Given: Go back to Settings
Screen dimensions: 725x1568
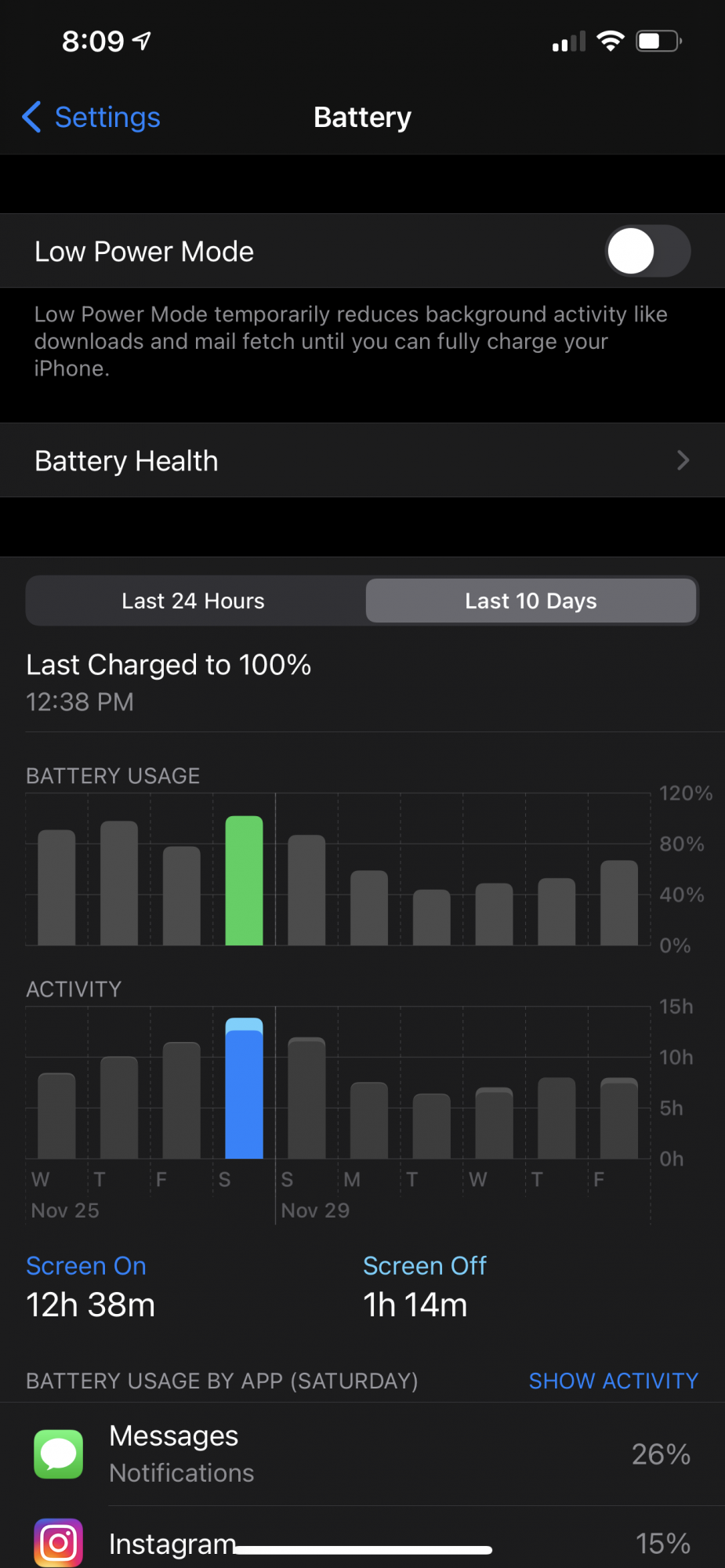Looking at the screenshot, I should [91, 118].
